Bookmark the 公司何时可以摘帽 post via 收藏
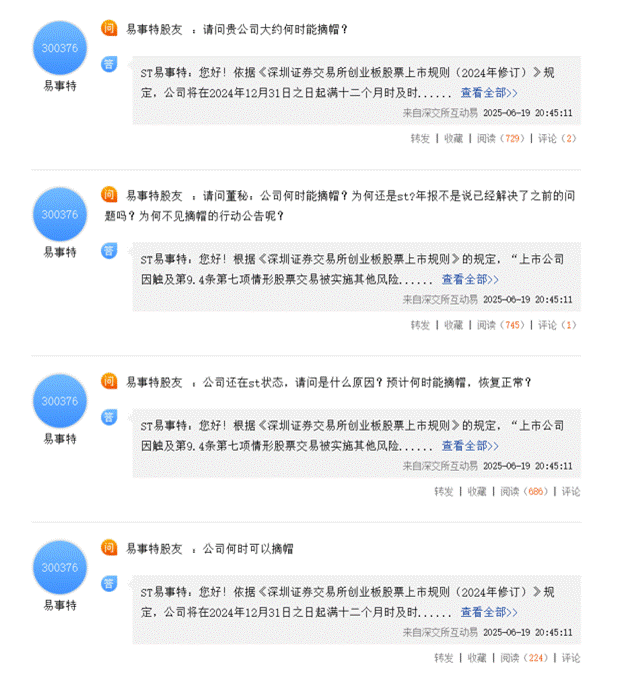637x674 pixels. (x=477, y=658)
